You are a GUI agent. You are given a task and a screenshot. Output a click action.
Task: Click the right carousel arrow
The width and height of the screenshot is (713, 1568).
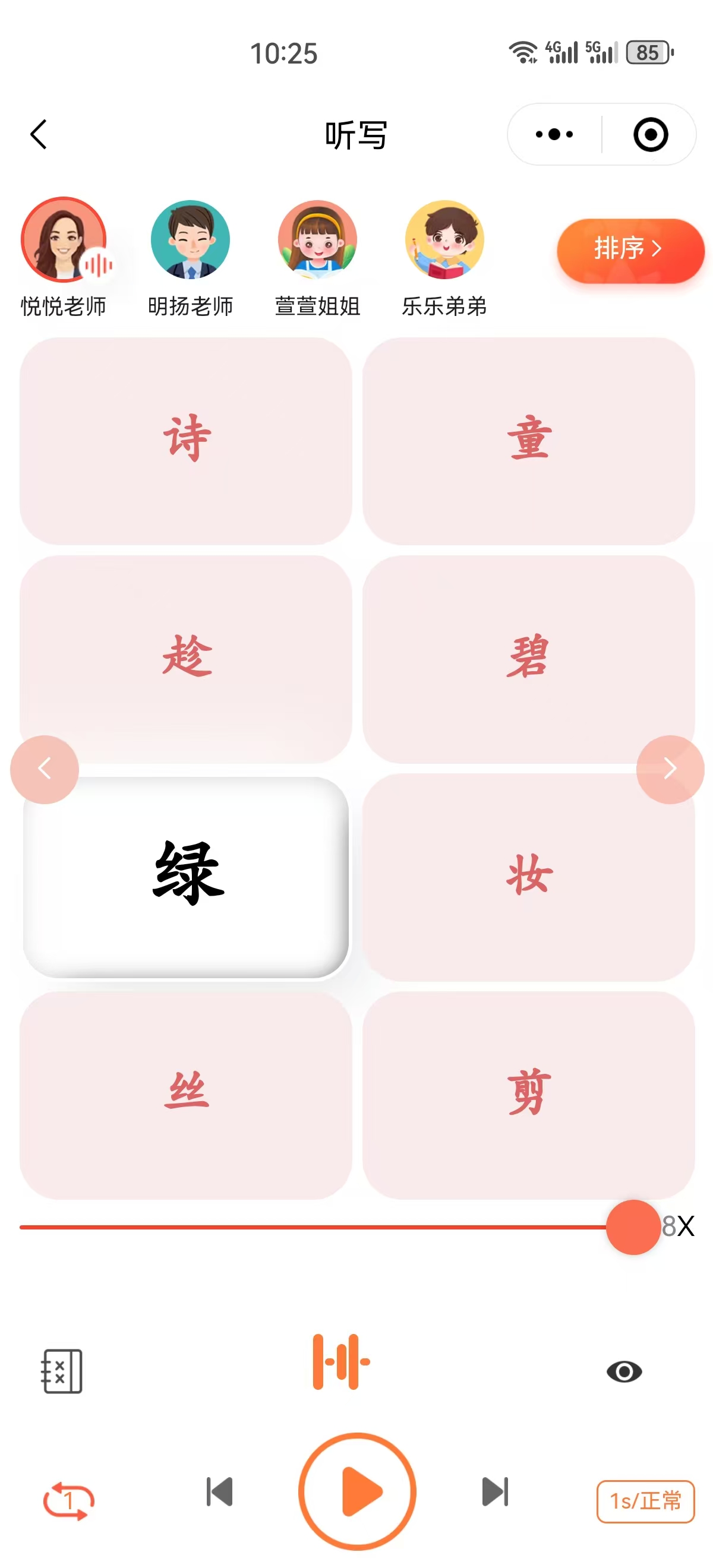pyautogui.click(x=669, y=768)
